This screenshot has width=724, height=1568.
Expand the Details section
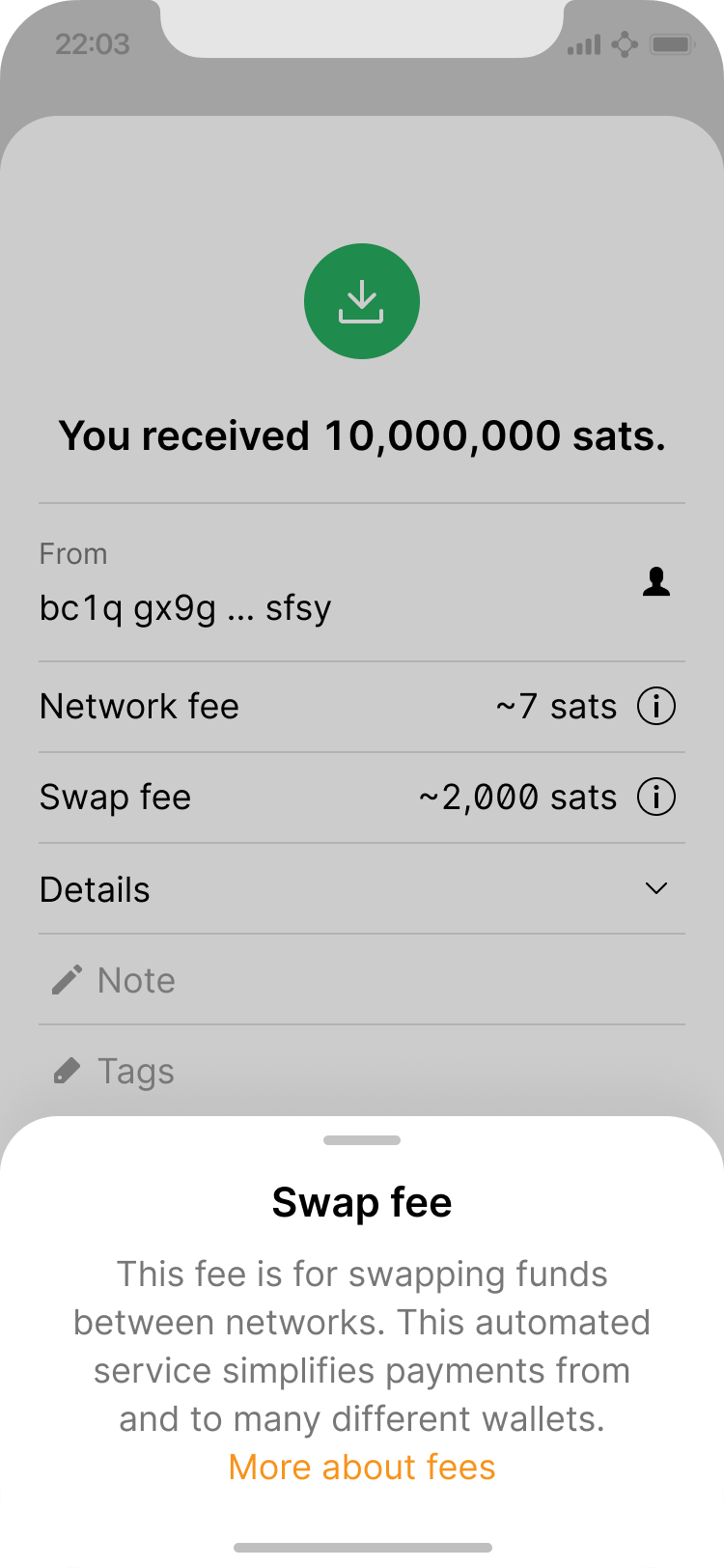(656, 888)
